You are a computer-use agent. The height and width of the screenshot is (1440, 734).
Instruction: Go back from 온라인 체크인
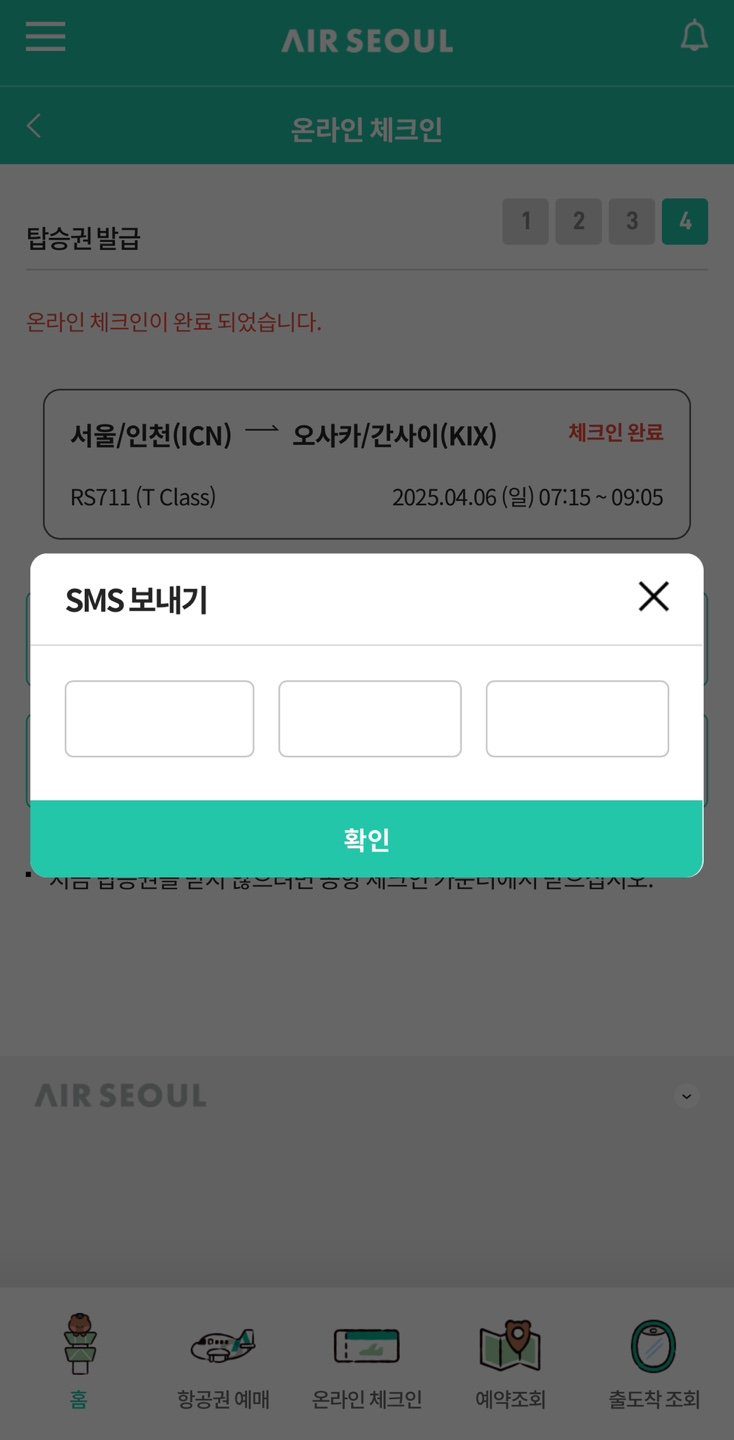(34, 126)
